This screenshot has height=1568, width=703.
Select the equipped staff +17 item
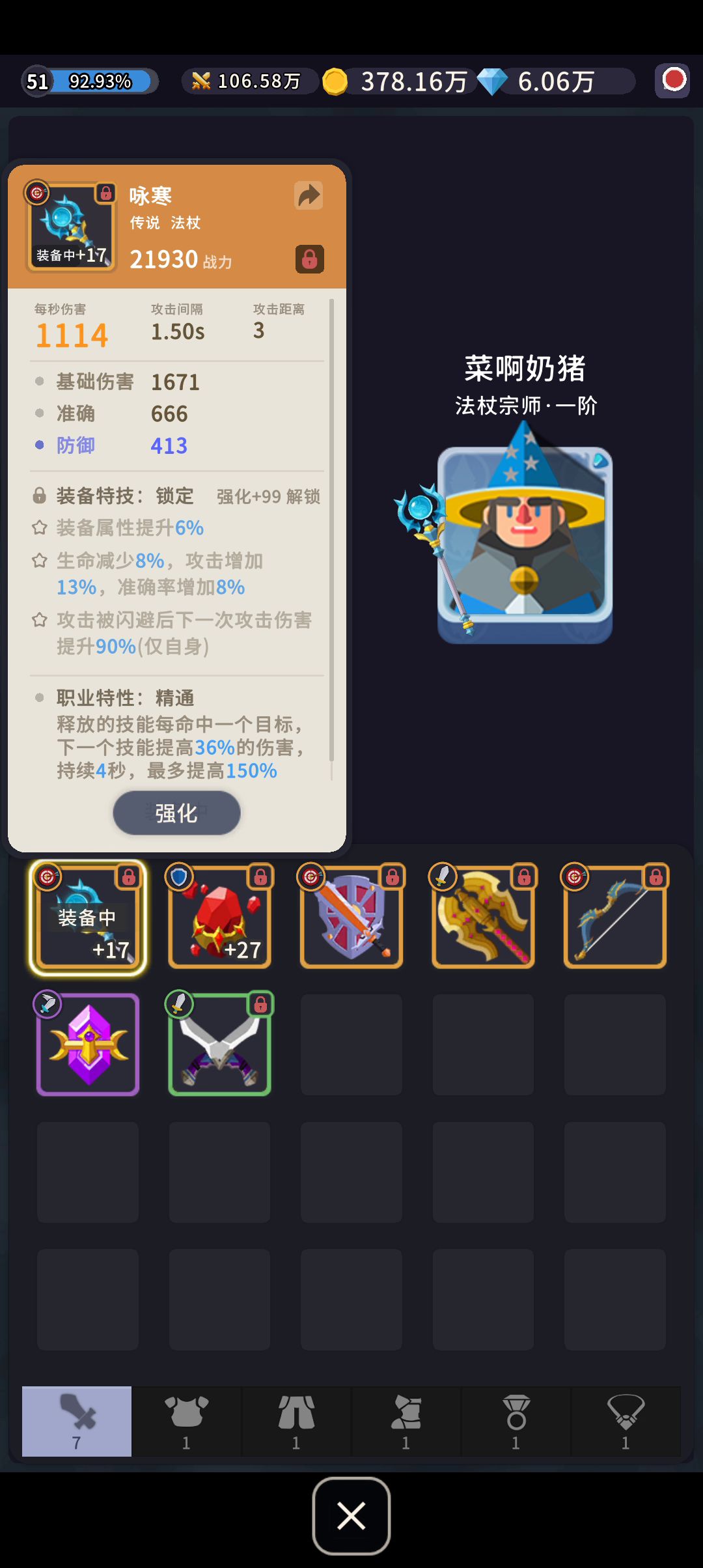[88, 917]
